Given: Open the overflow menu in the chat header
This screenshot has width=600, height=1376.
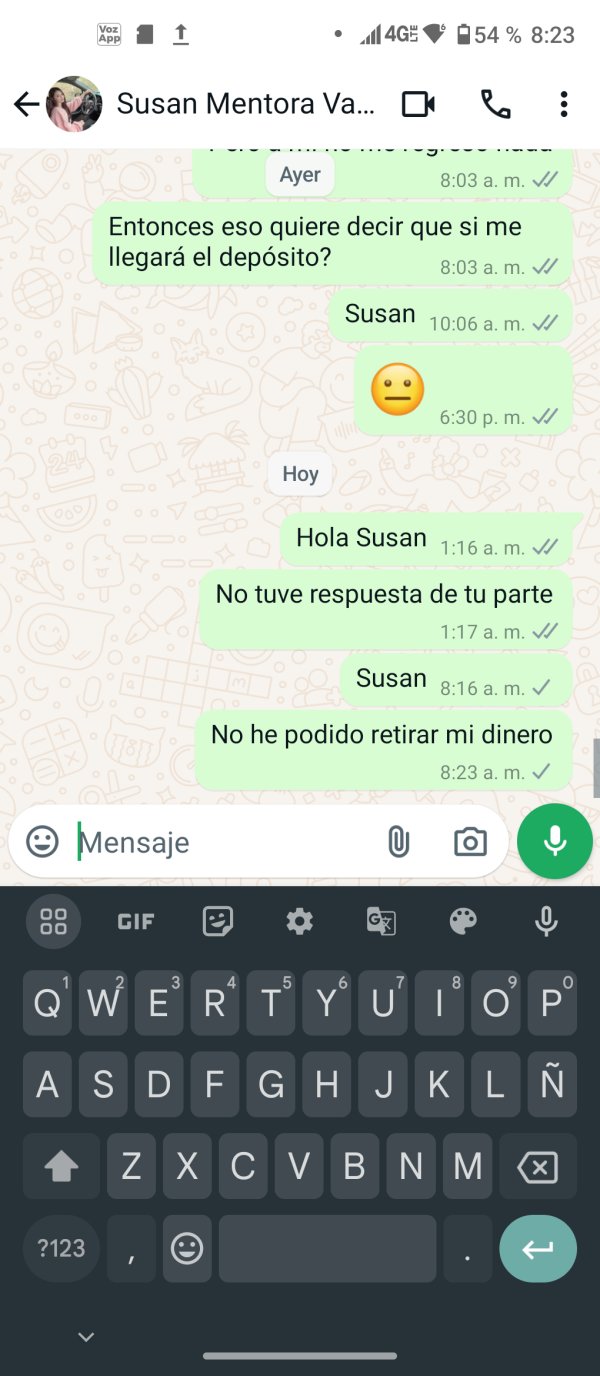Looking at the screenshot, I should (564, 104).
